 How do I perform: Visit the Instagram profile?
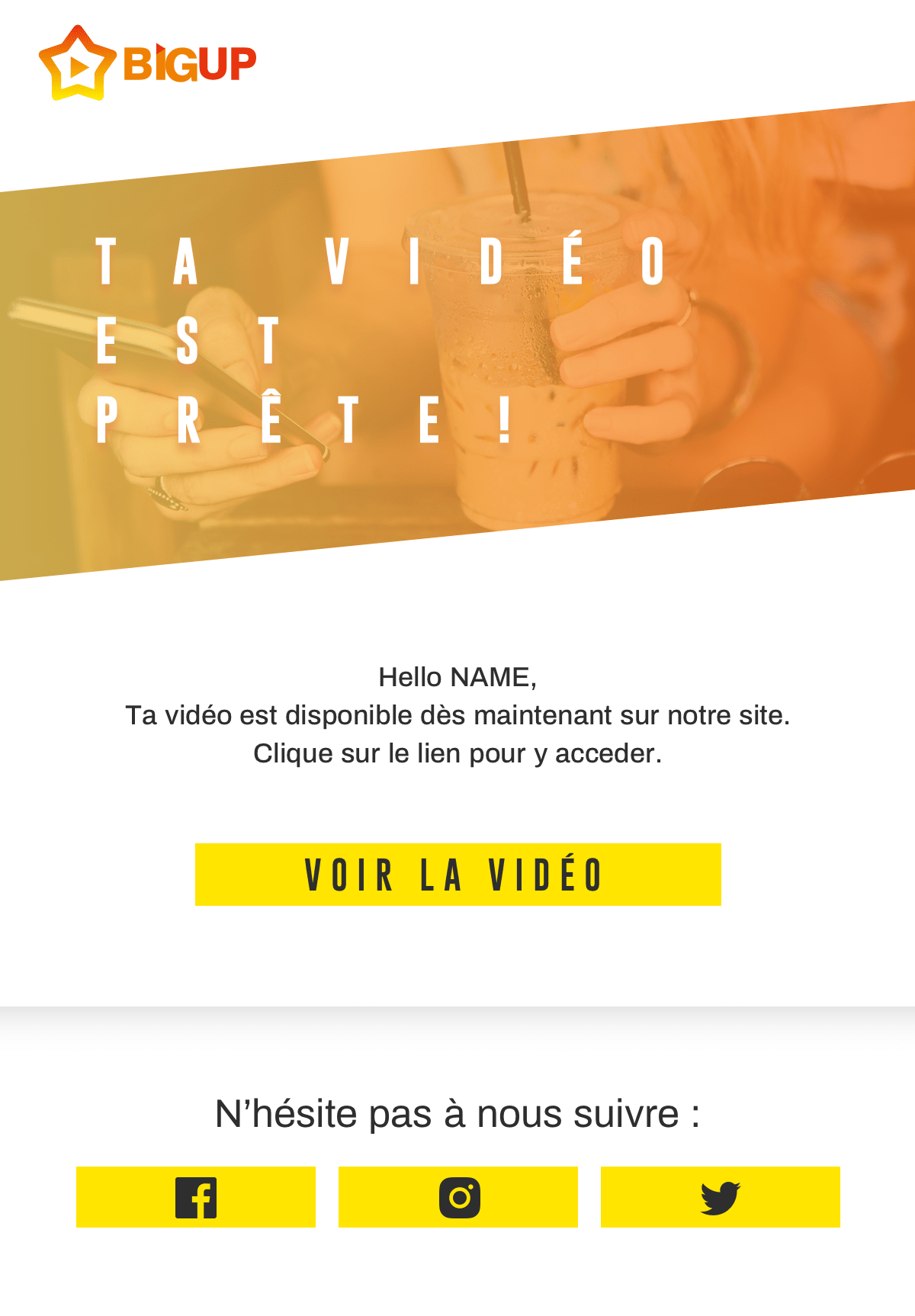458,1197
